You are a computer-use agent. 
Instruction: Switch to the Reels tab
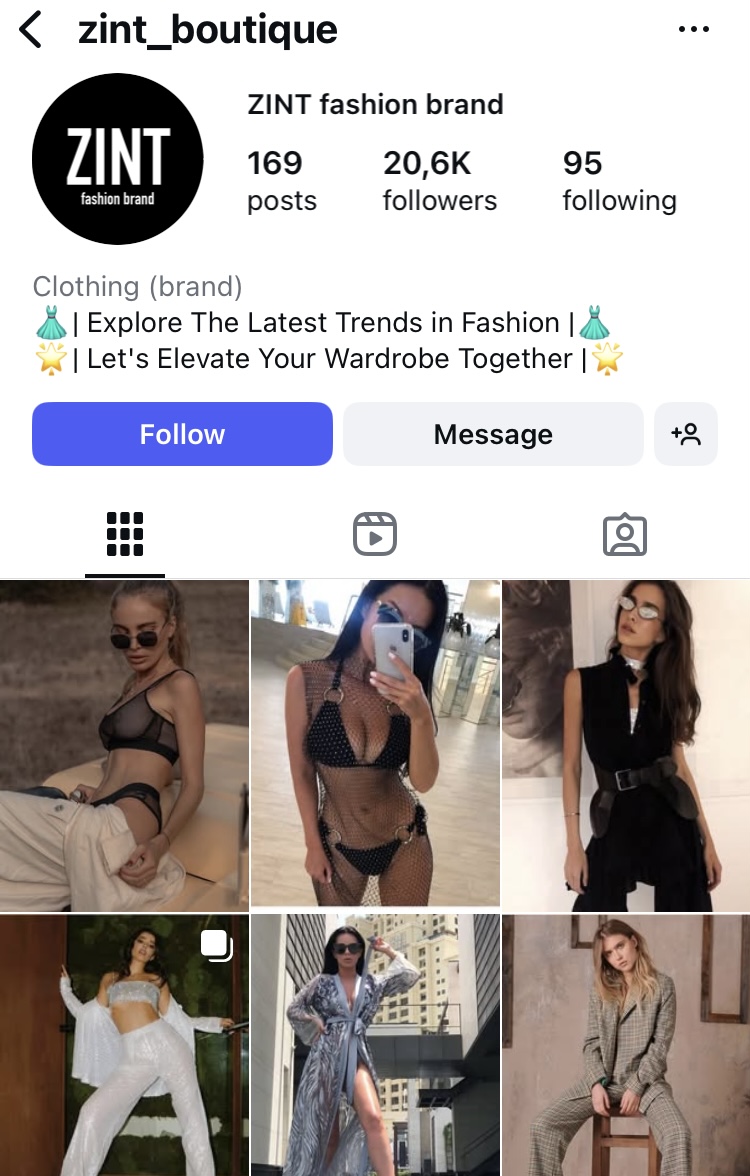(375, 534)
